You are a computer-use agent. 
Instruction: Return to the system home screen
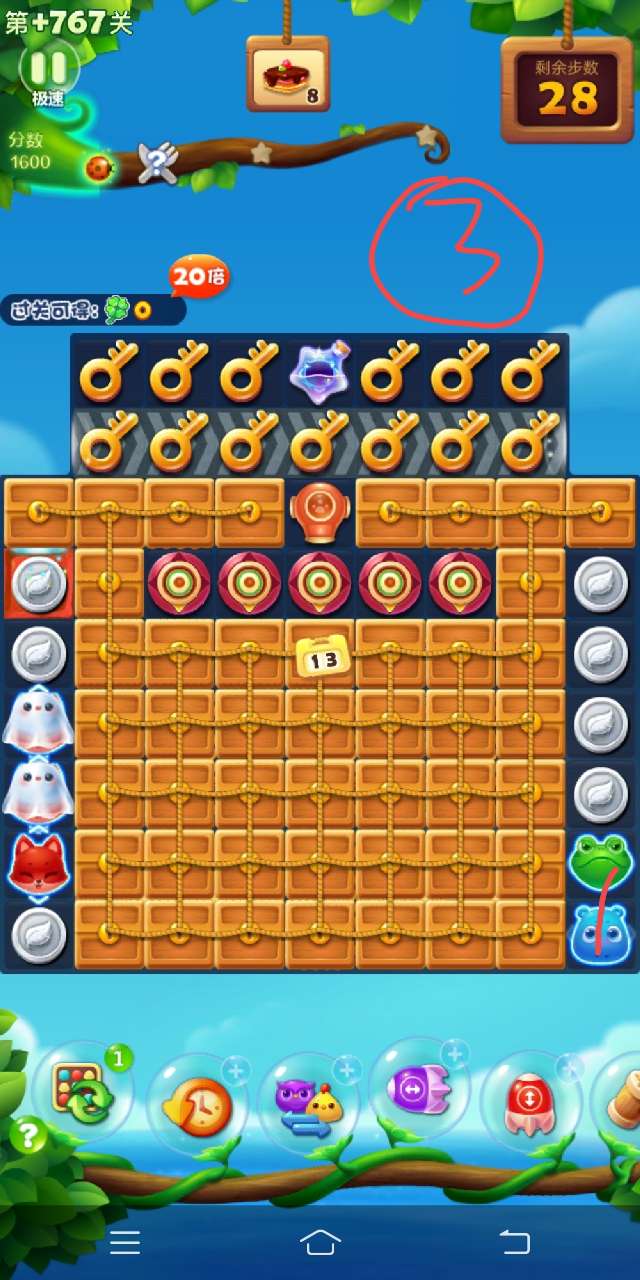pyautogui.click(x=320, y=1242)
